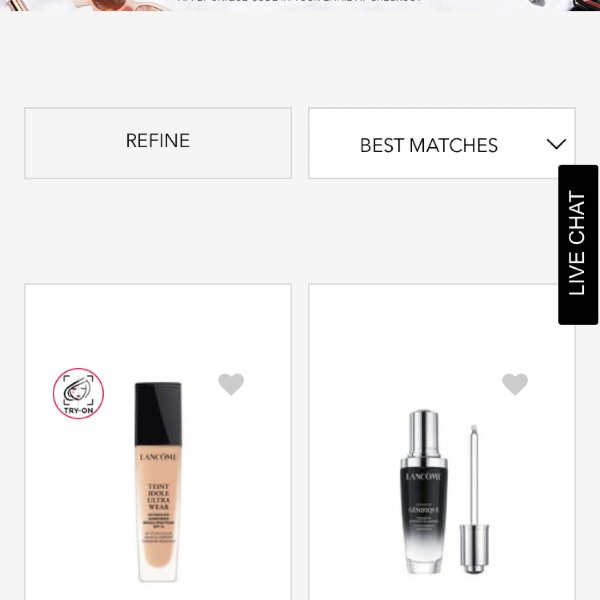
Task: Favorite the Advanced Génifique serum
Action: (x=515, y=384)
